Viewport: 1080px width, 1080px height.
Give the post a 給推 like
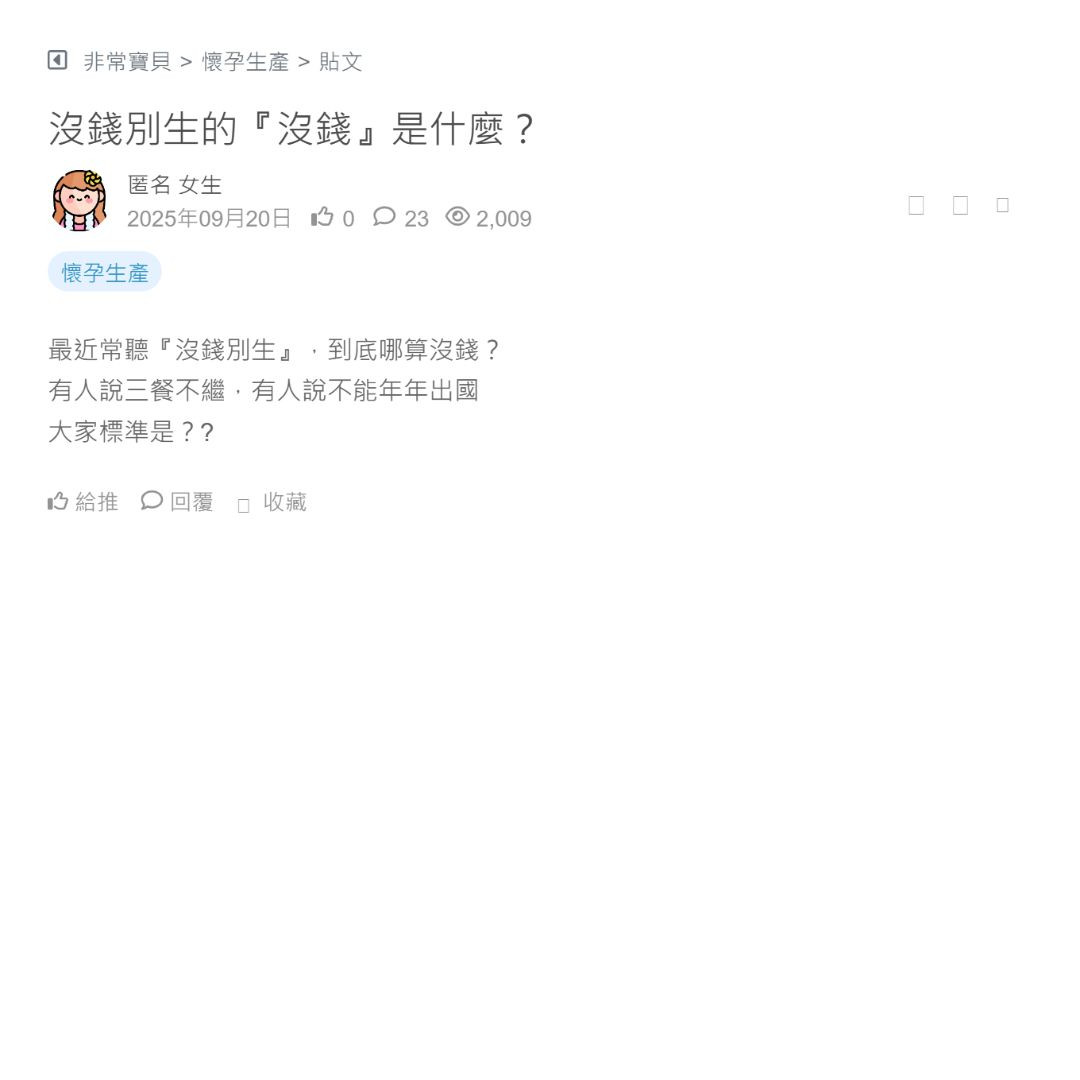click(x=83, y=502)
